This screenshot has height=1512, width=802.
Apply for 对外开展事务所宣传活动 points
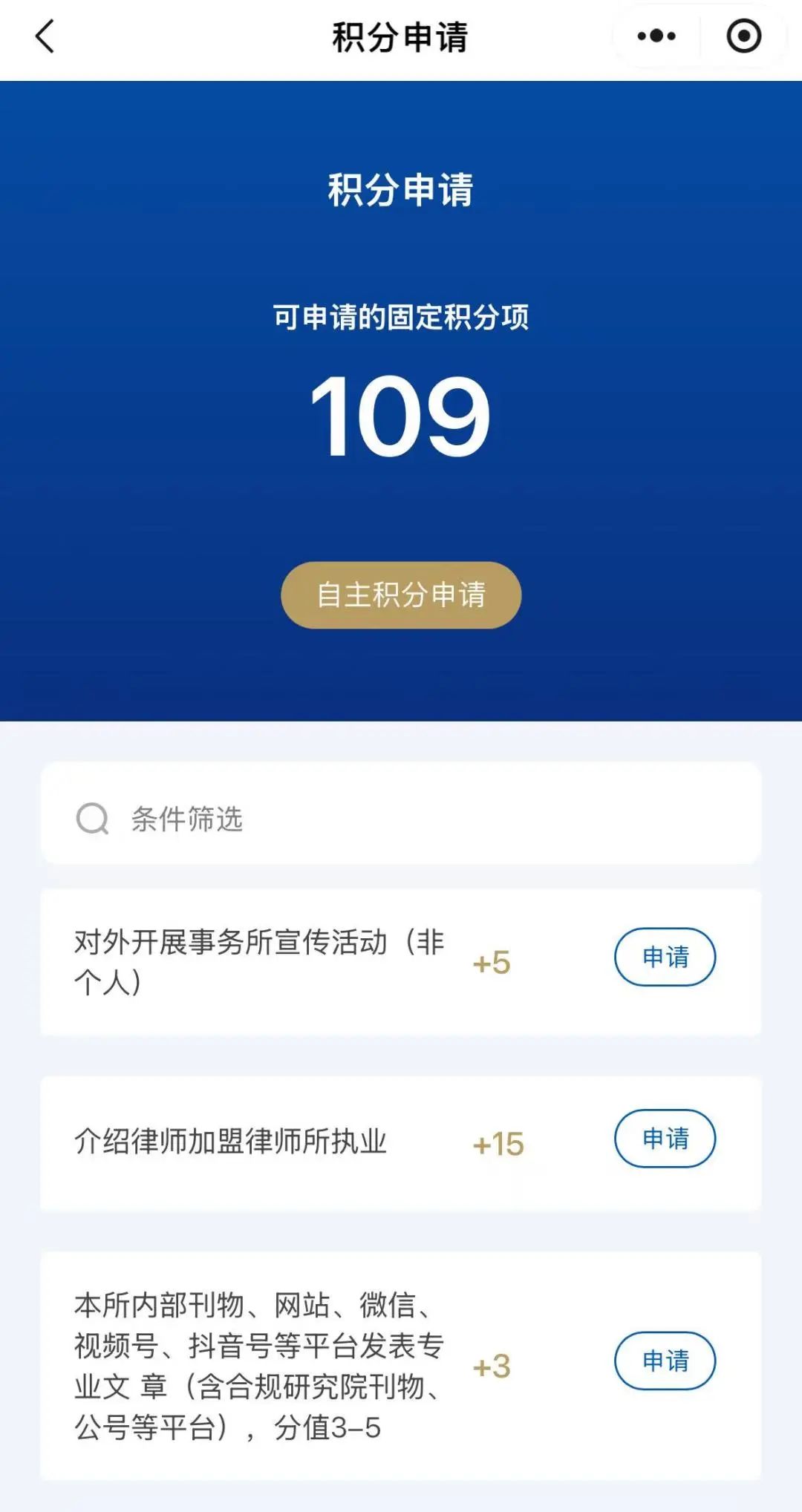[665, 957]
